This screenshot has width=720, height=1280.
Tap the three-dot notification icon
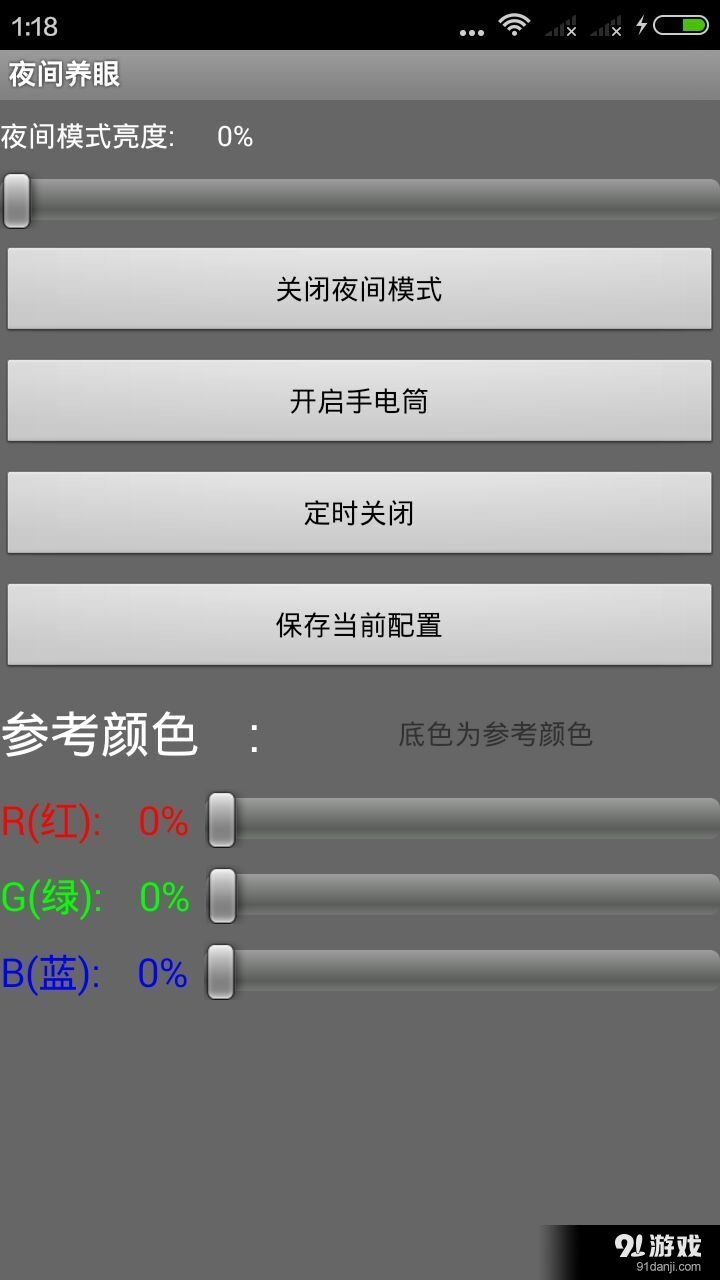click(x=470, y=30)
